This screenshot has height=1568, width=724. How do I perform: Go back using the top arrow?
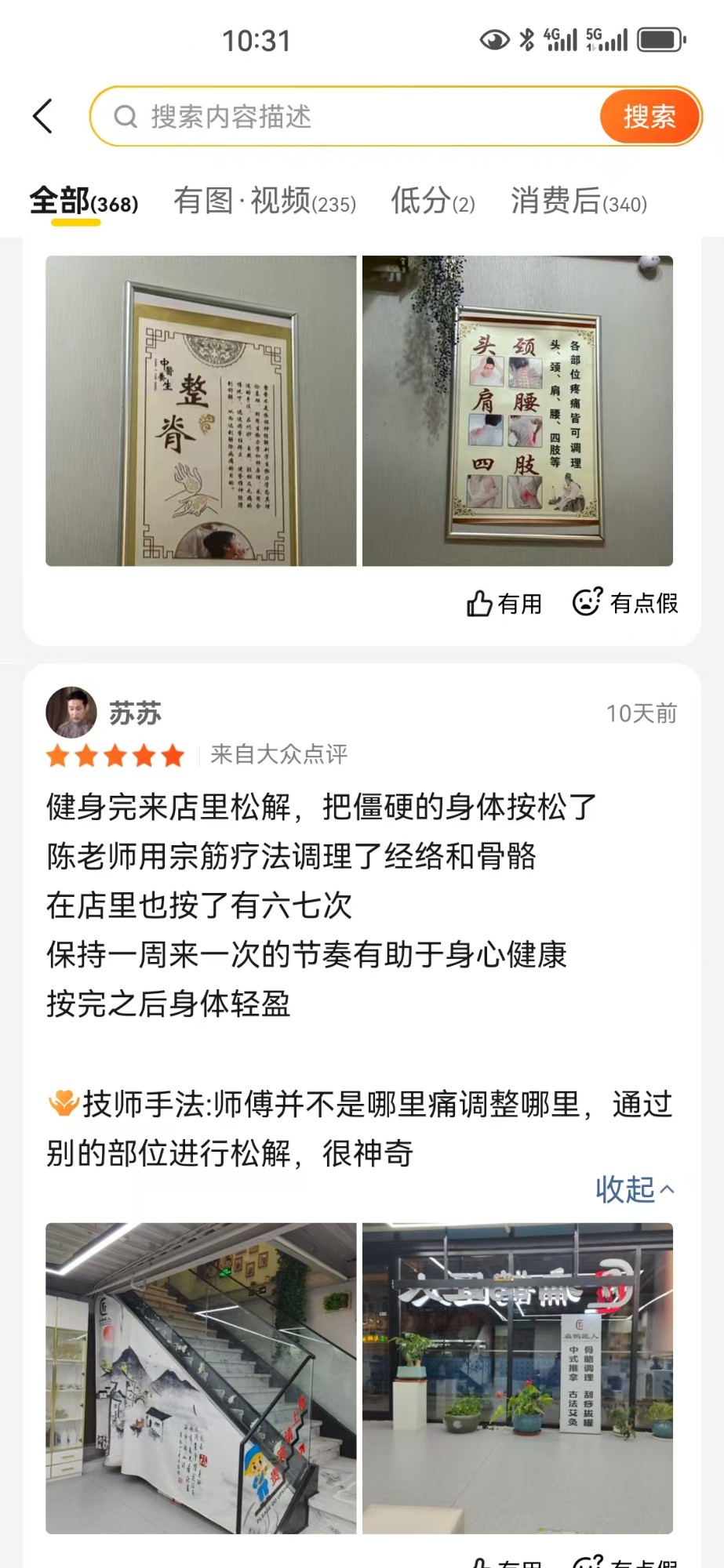tap(43, 117)
